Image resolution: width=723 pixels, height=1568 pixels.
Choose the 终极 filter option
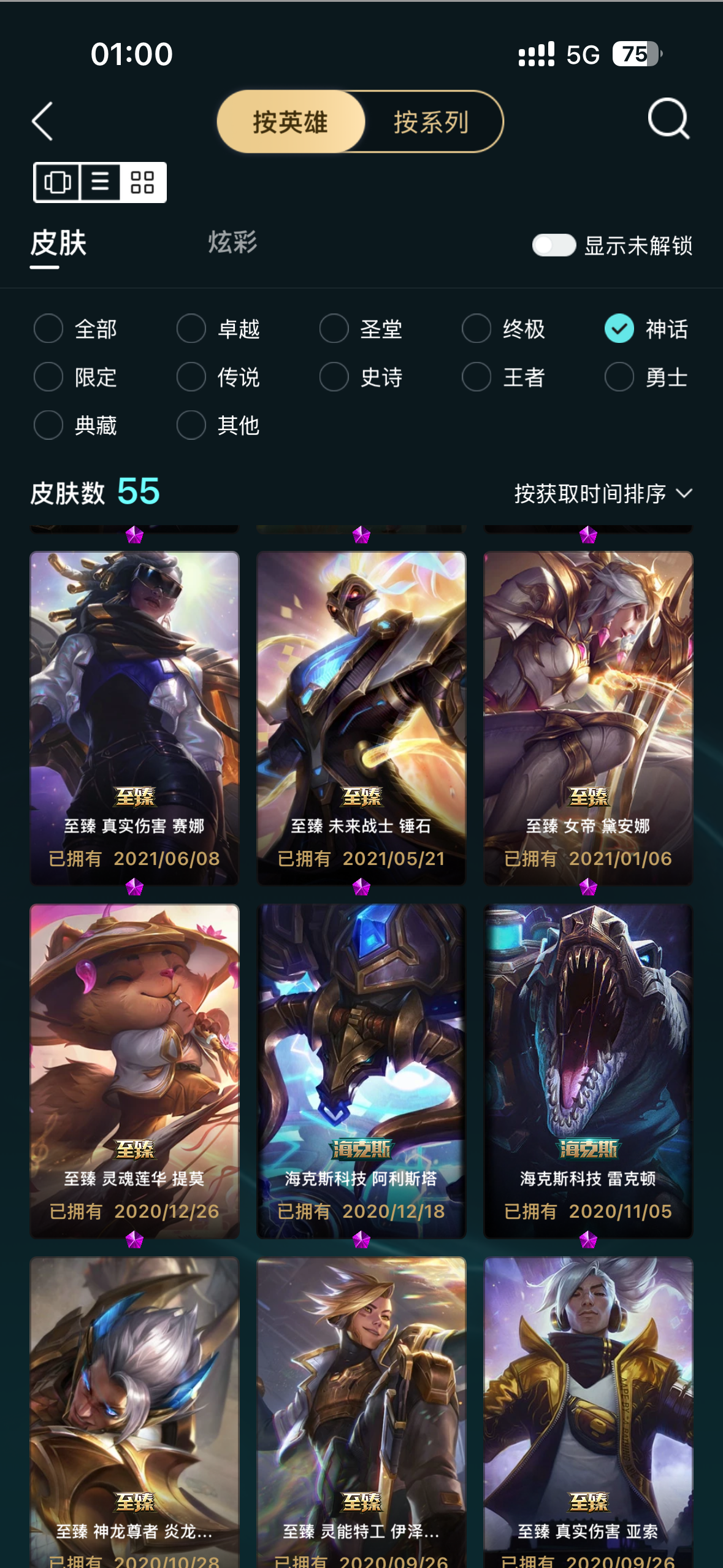coord(503,329)
